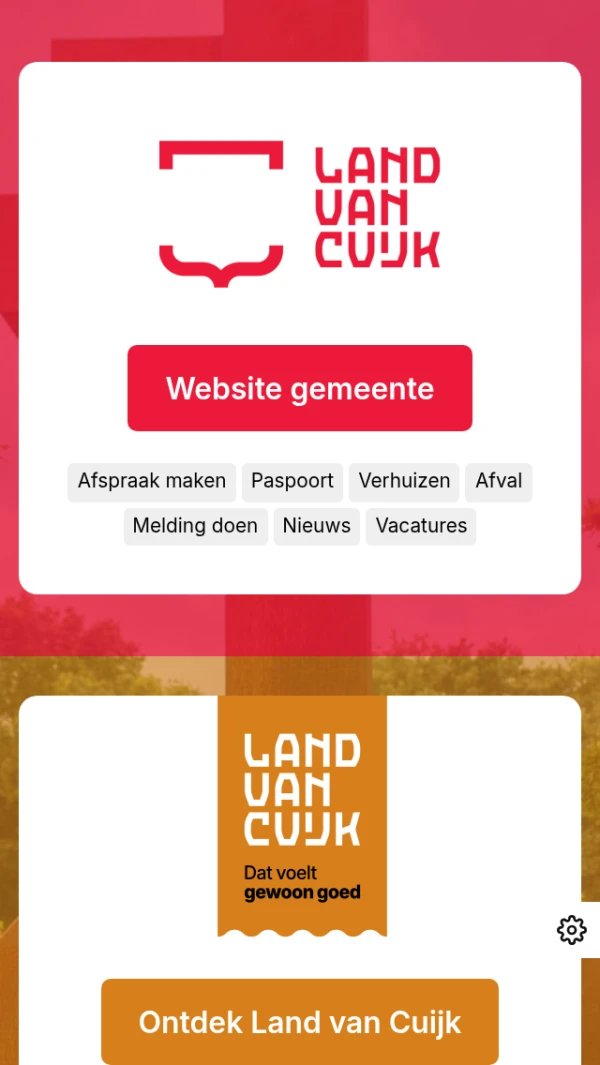Go to the Afval page
The image size is (600, 1065).
coord(498,481)
